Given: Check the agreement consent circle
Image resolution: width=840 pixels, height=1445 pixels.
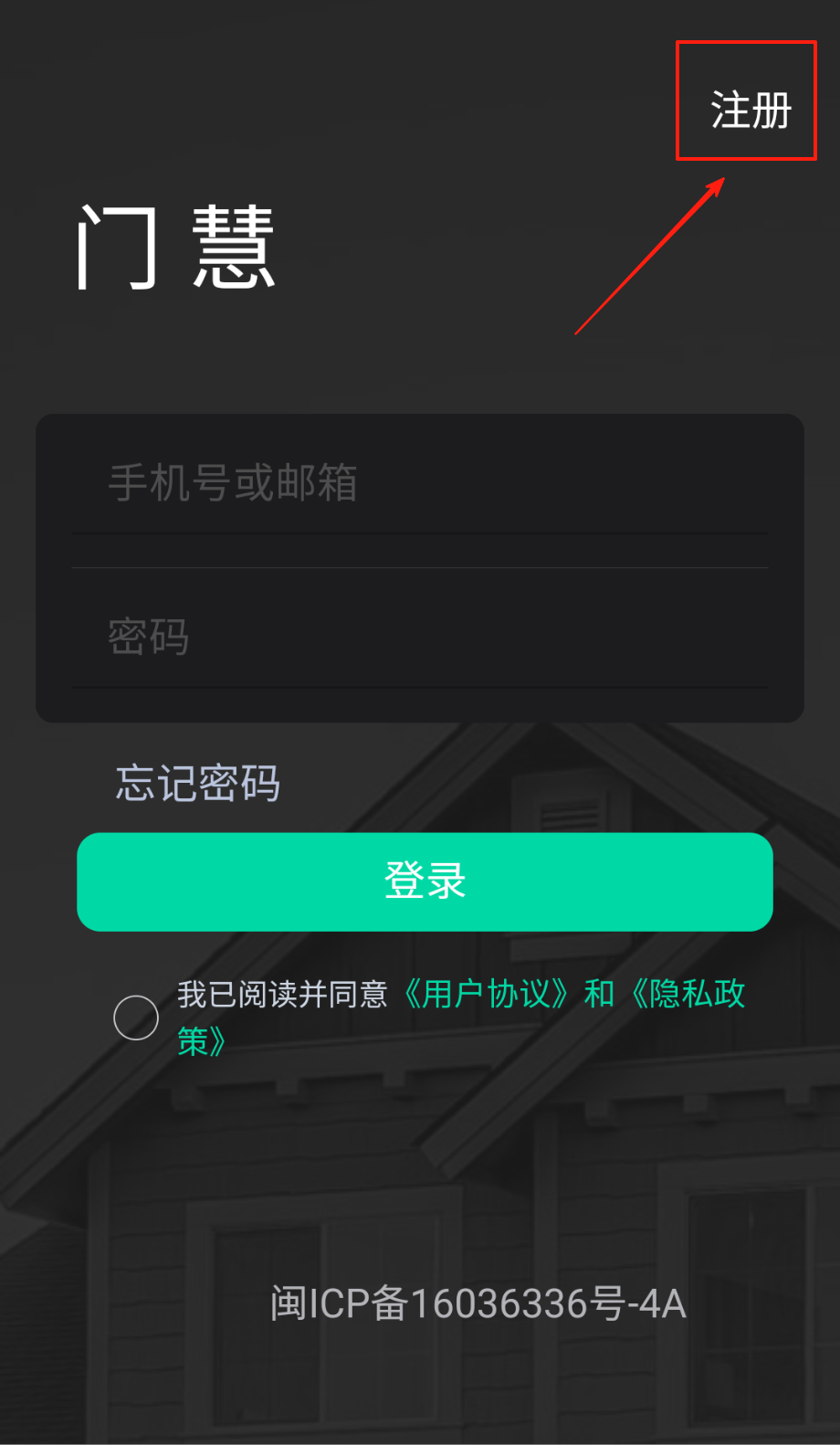Looking at the screenshot, I should pyautogui.click(x=136, y=1018).
